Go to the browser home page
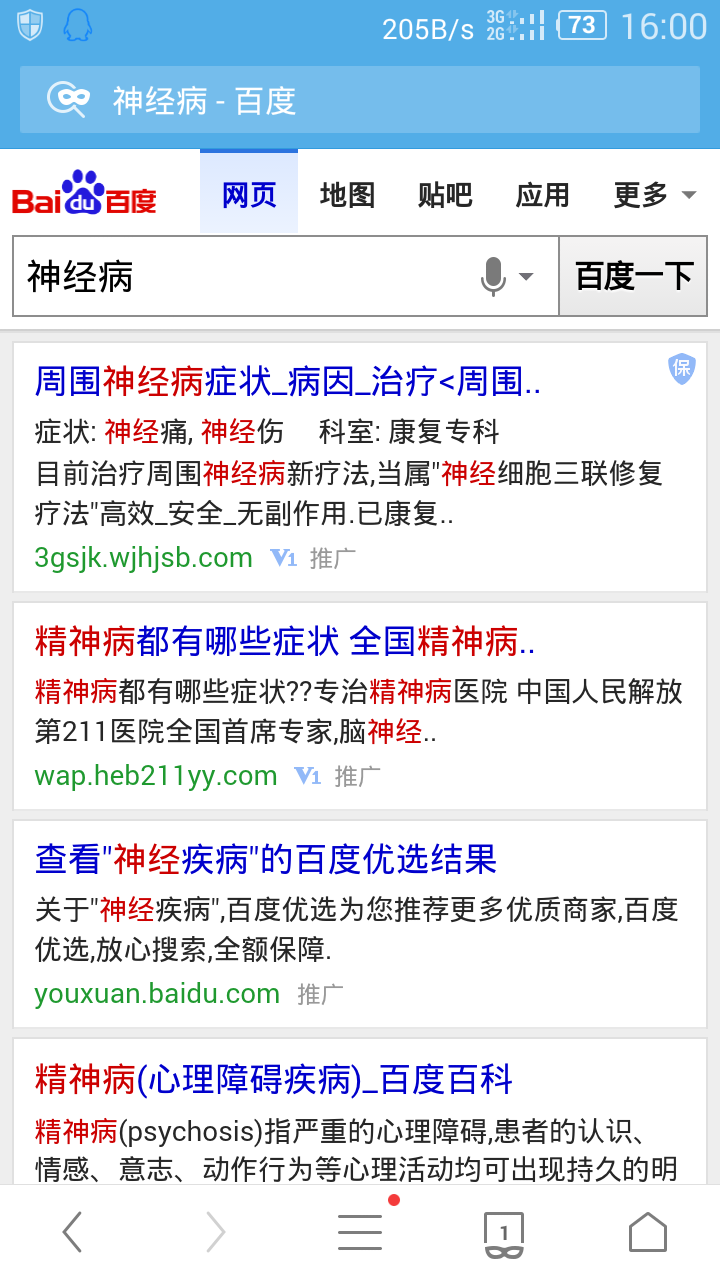Viewport: 720px width, 1280px height. click(648, 1232)
